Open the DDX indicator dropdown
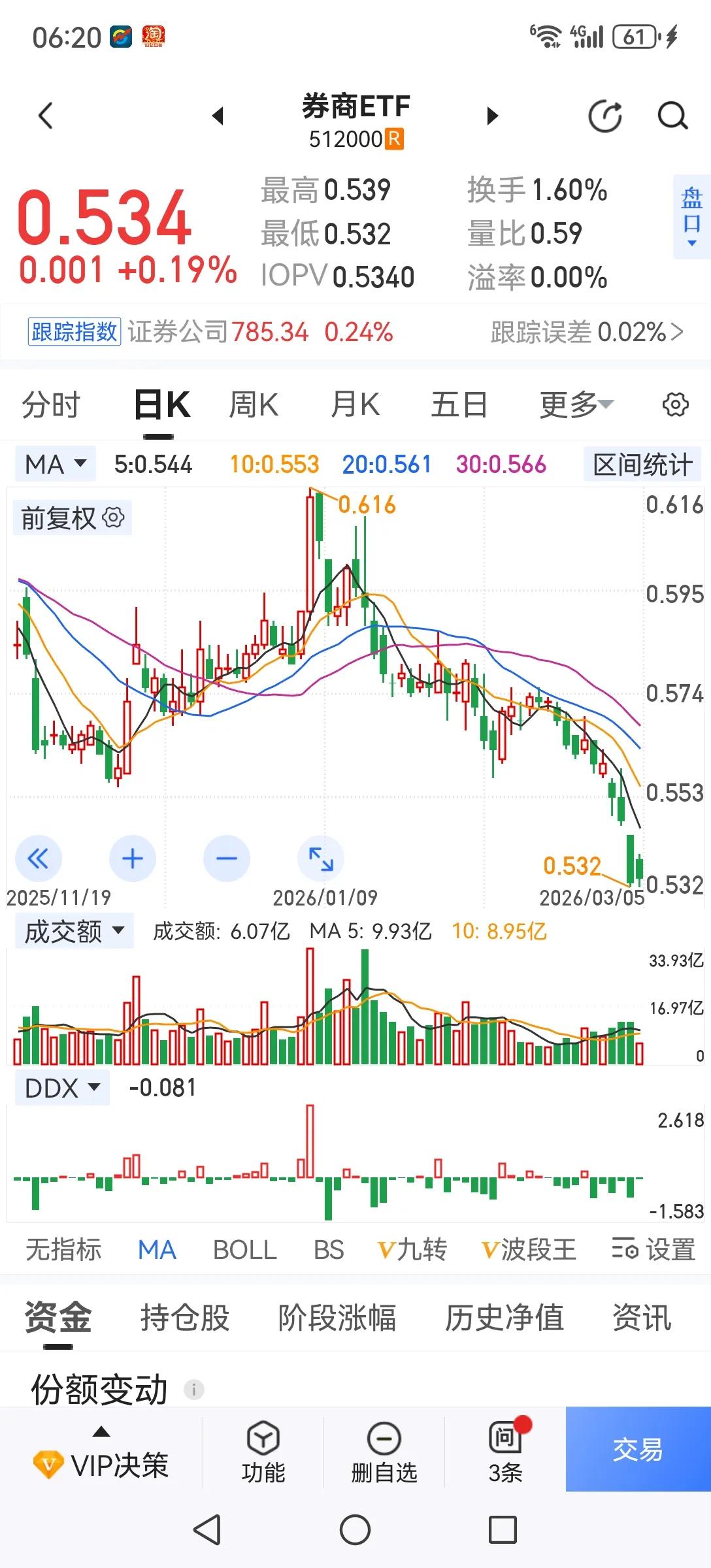The image size is (711, 1568). 62,1086
